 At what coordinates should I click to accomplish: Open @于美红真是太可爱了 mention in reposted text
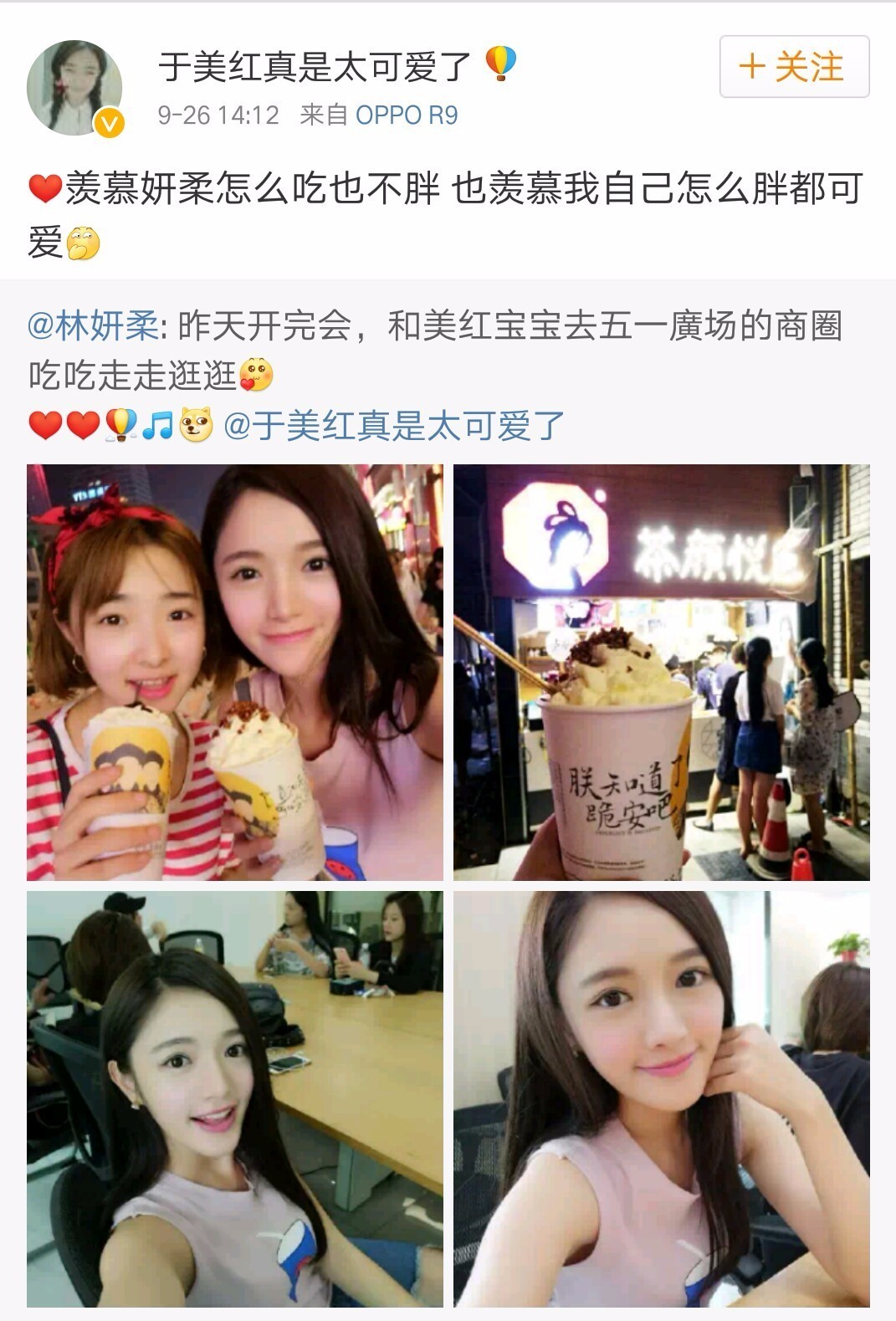click(x=394, y=426)
